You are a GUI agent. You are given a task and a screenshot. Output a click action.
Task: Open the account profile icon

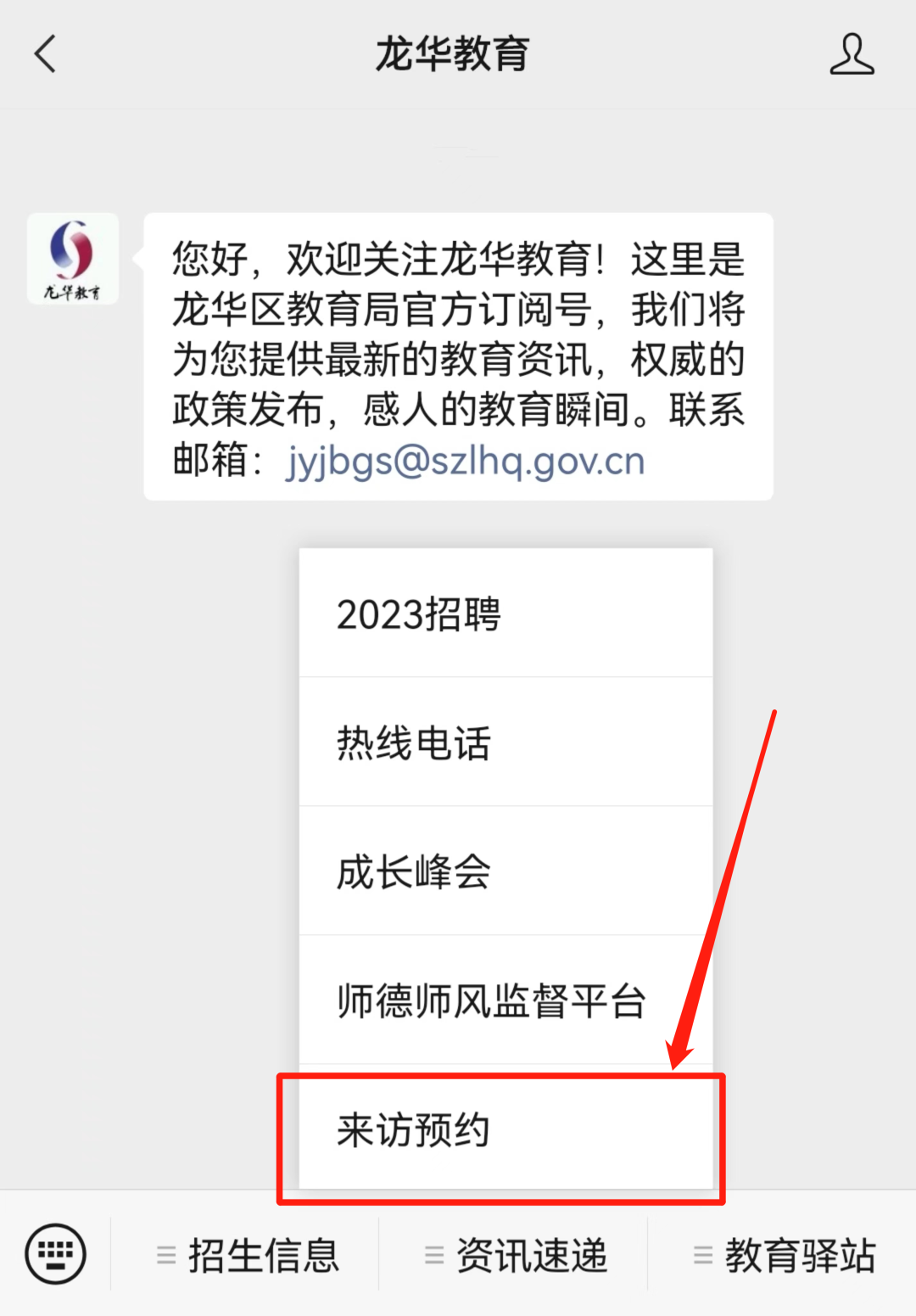(851, 54)
